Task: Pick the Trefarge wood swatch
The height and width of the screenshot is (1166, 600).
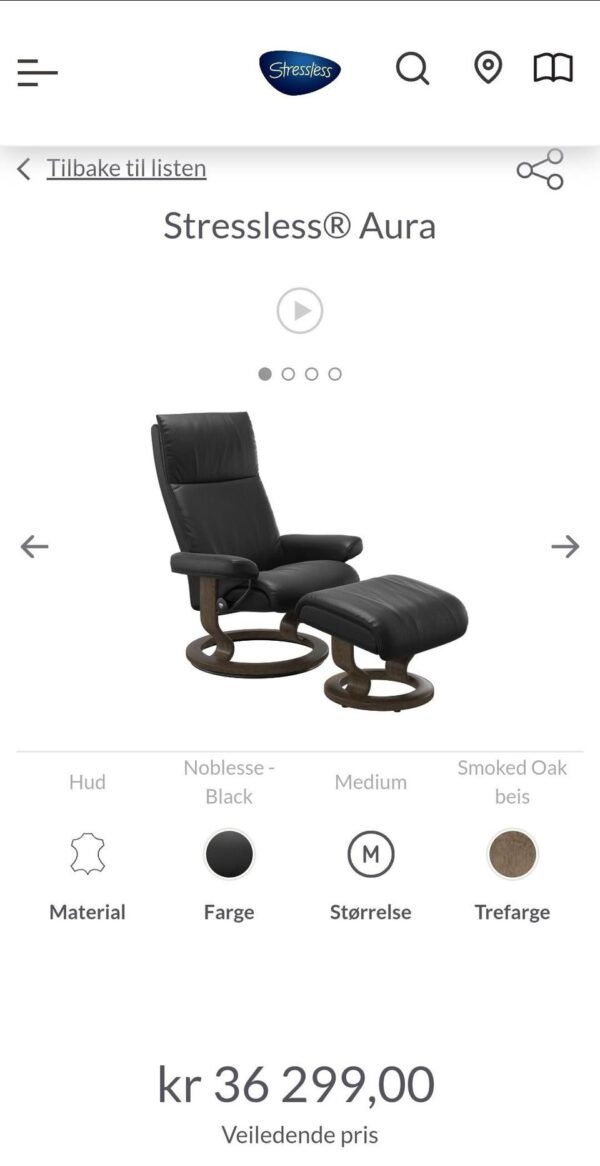Action: pyautogui.click(x=512, y=854)
